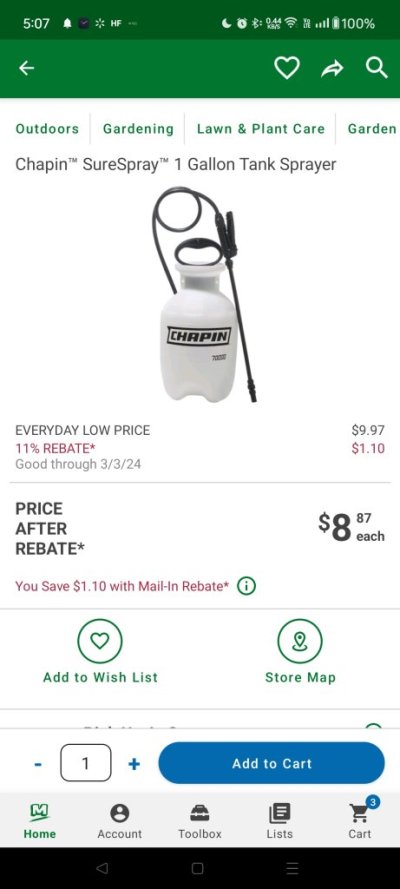Open the Cart tab
Viewport: 400px width, 889px height.
point(360,819)
